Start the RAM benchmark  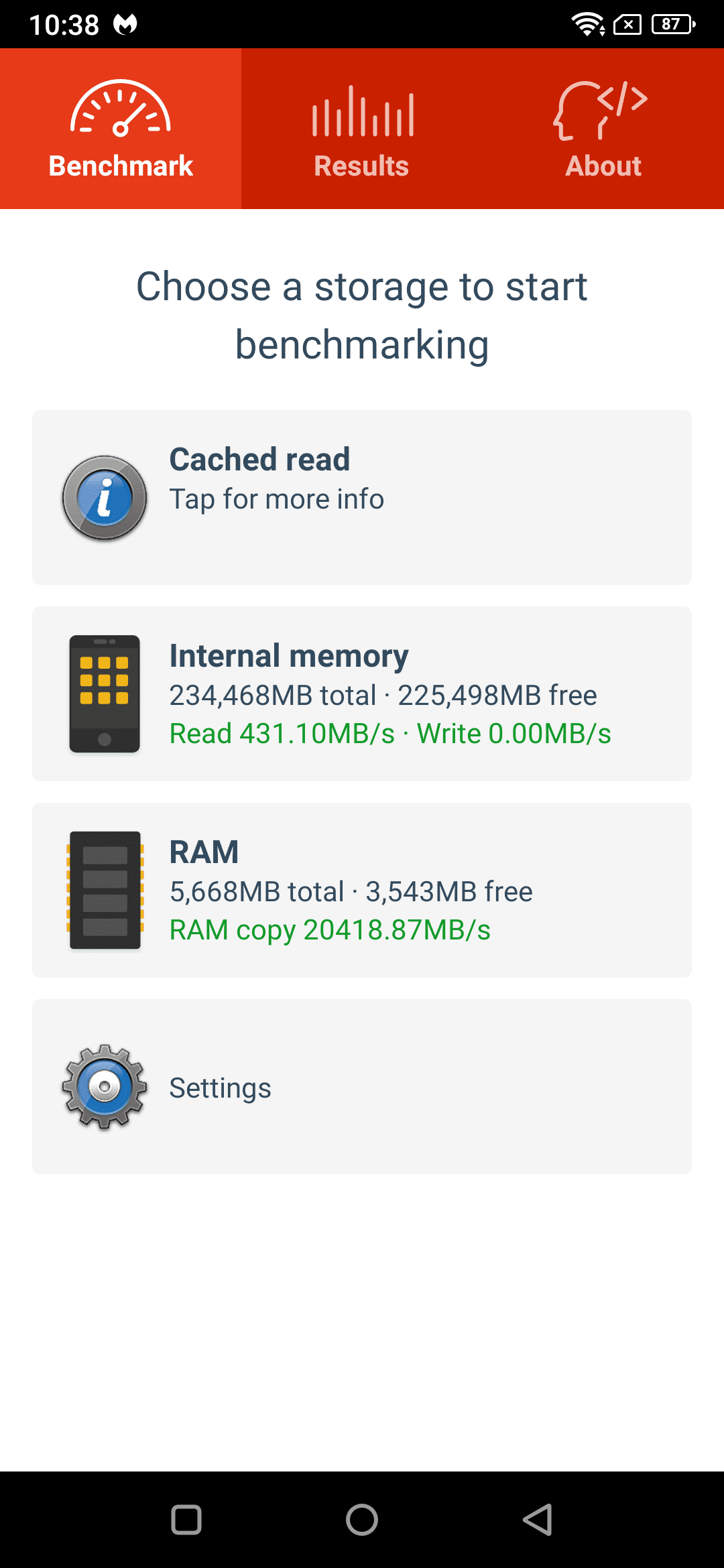point(362,890)
